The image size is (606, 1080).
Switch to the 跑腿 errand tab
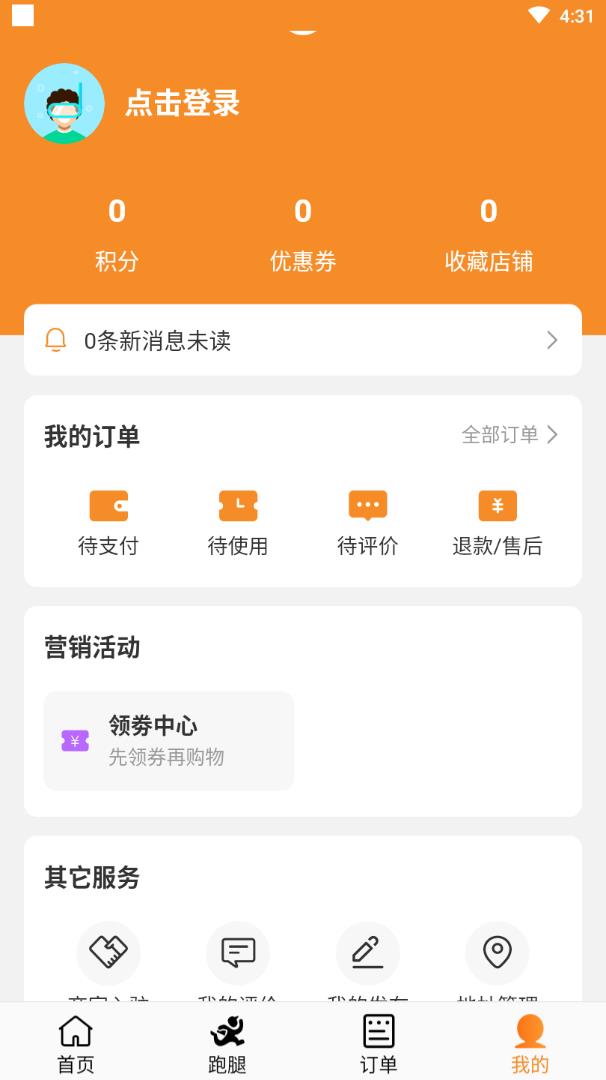pyautogui.click(x=227, y=1043)
